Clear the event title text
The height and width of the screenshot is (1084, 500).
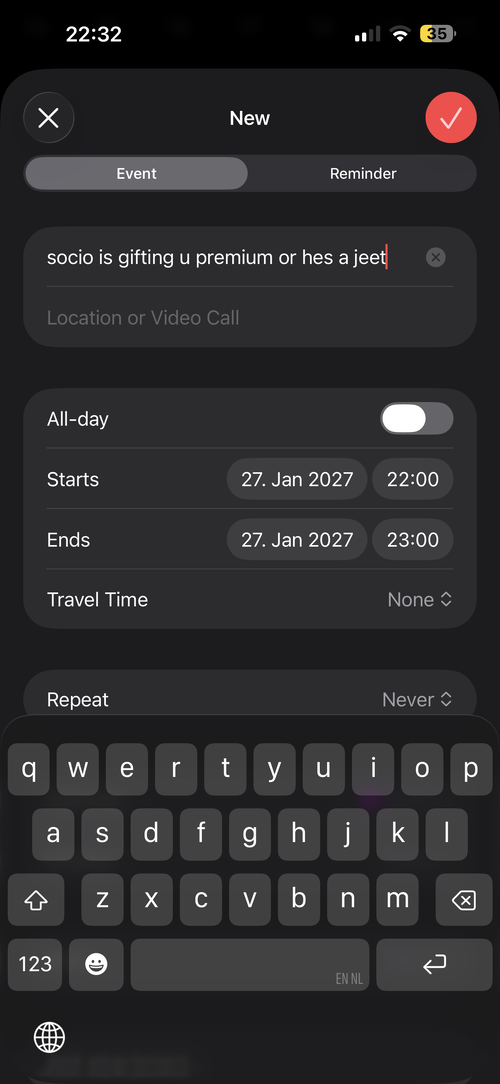point(436,258)
